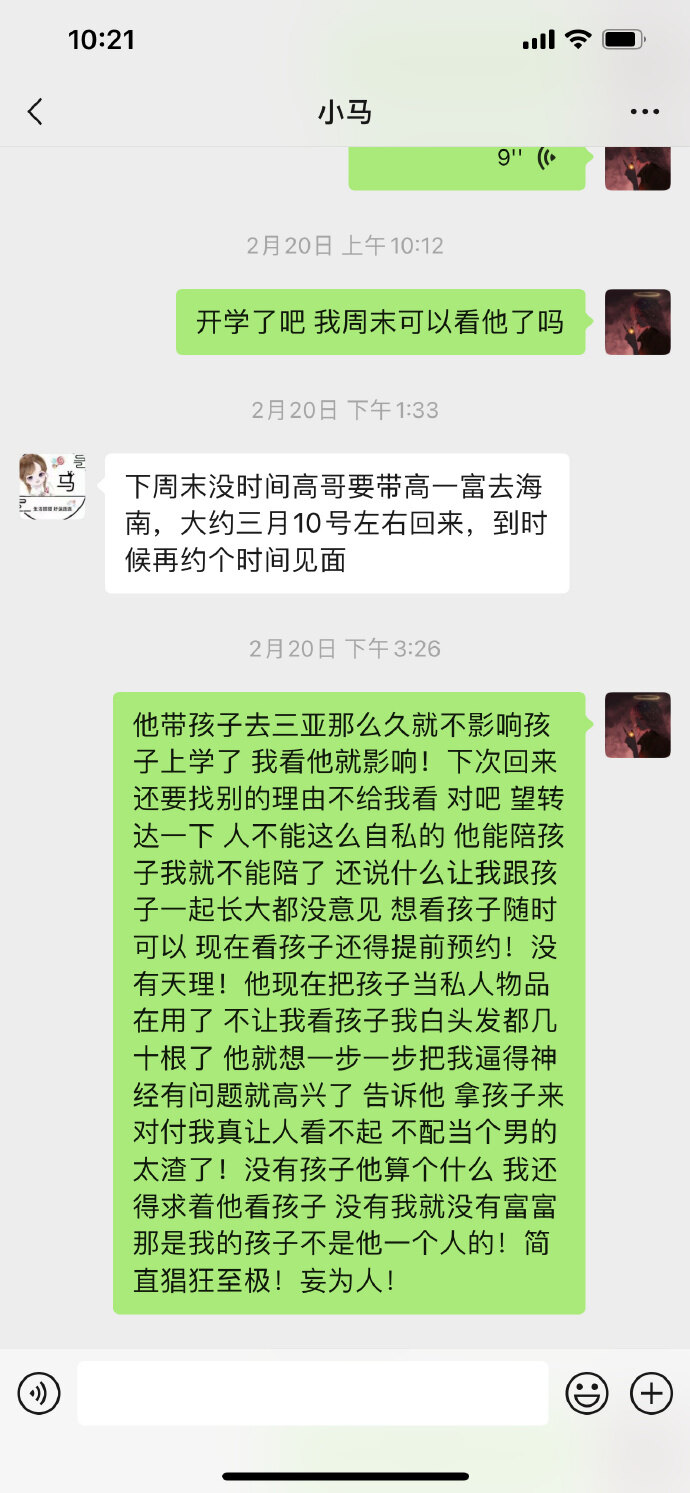Tap my avatar beside 开学了吧 message
690x1493 pixels.
pyautogui.click(x=637, y=322)
